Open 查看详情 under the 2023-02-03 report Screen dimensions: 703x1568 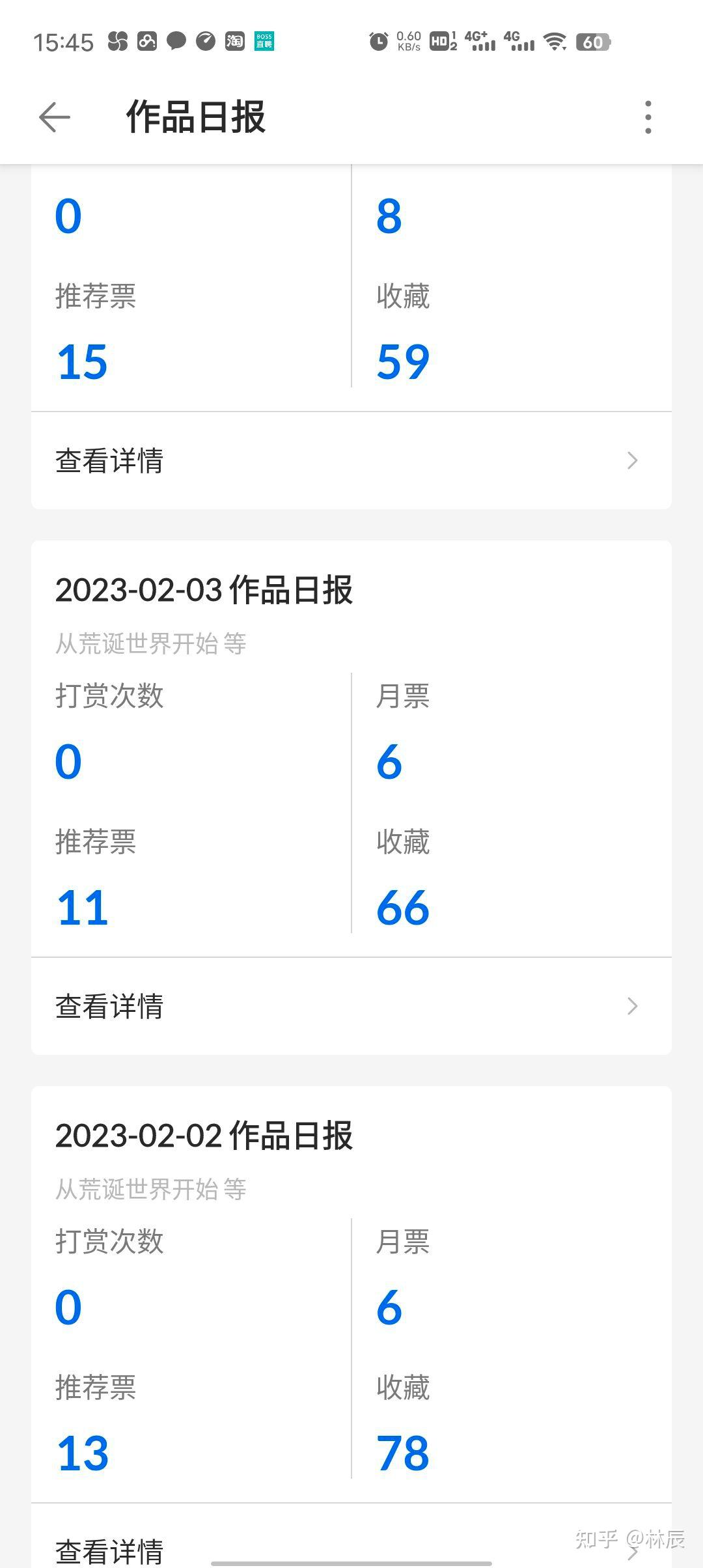click(351, 1006)
